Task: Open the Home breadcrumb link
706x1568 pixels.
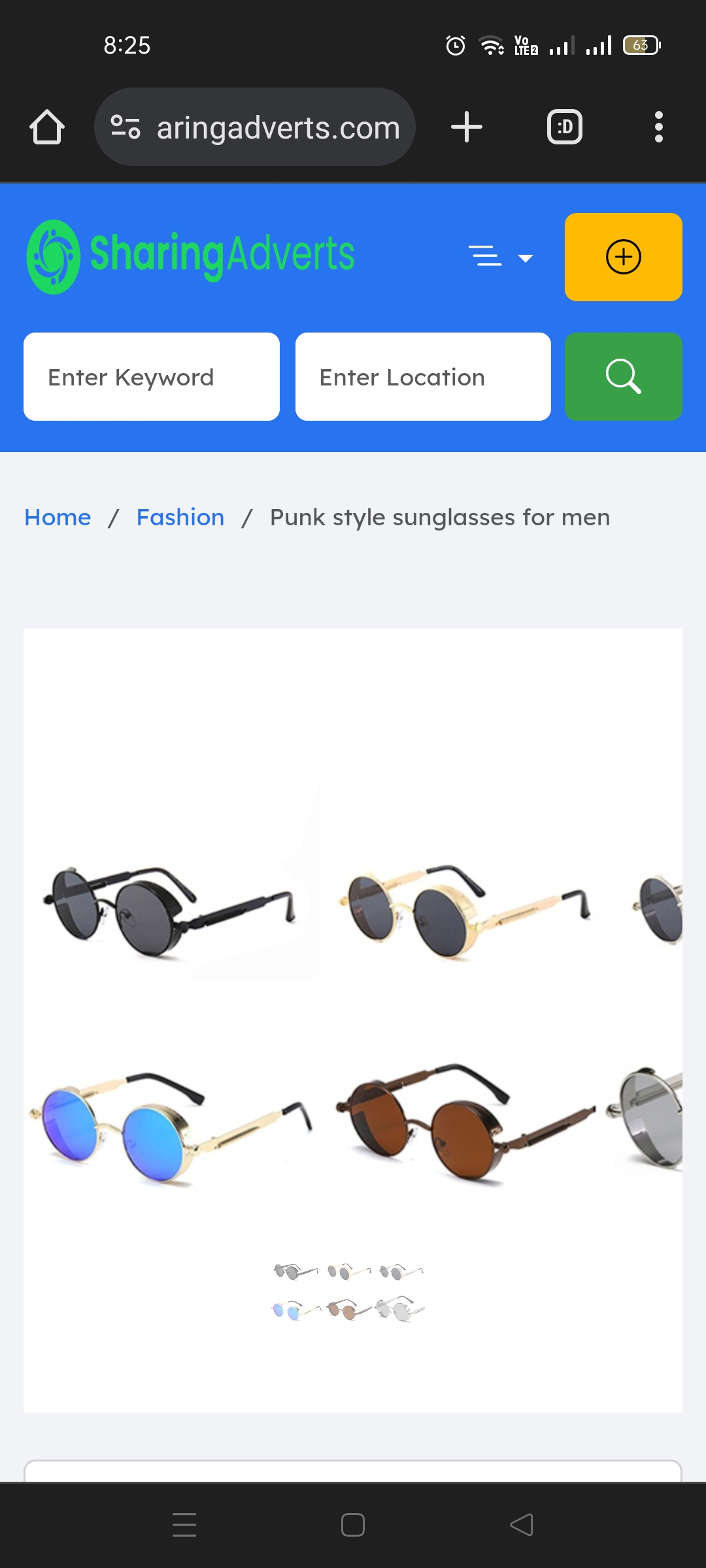Action: [58, 517]
